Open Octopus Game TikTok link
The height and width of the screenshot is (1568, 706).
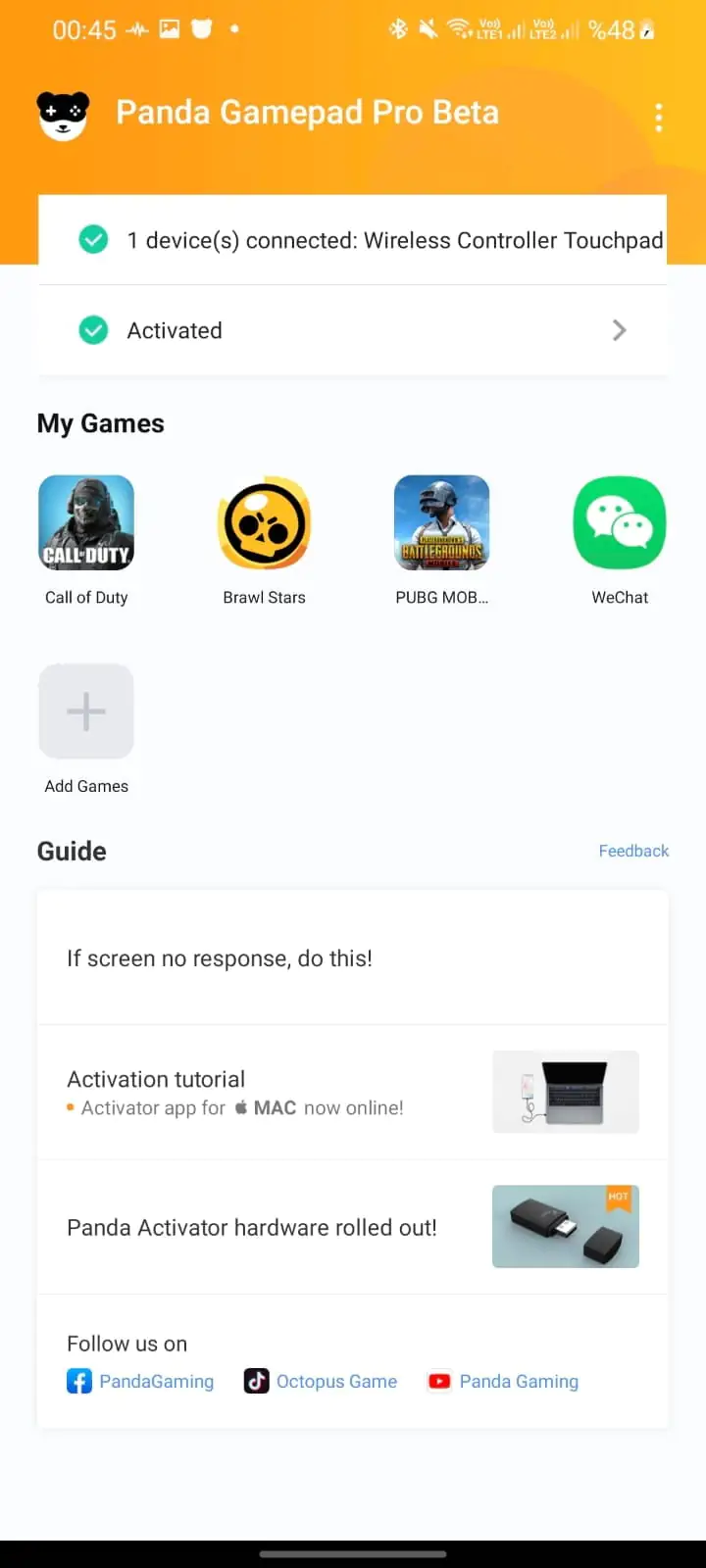click(322, 1381)
